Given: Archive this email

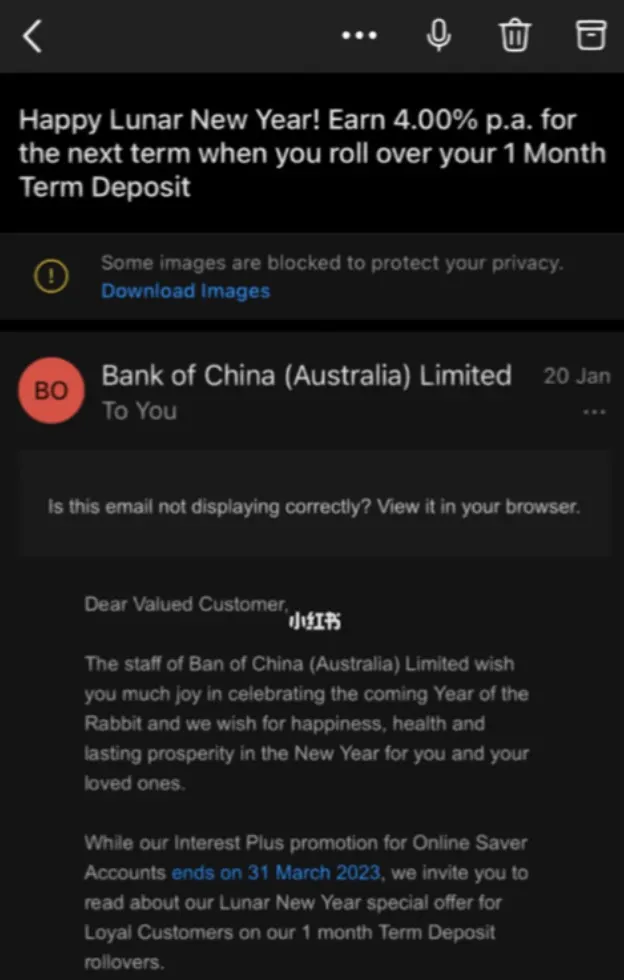Looking at the screenshot, I should tap(591, 36).
